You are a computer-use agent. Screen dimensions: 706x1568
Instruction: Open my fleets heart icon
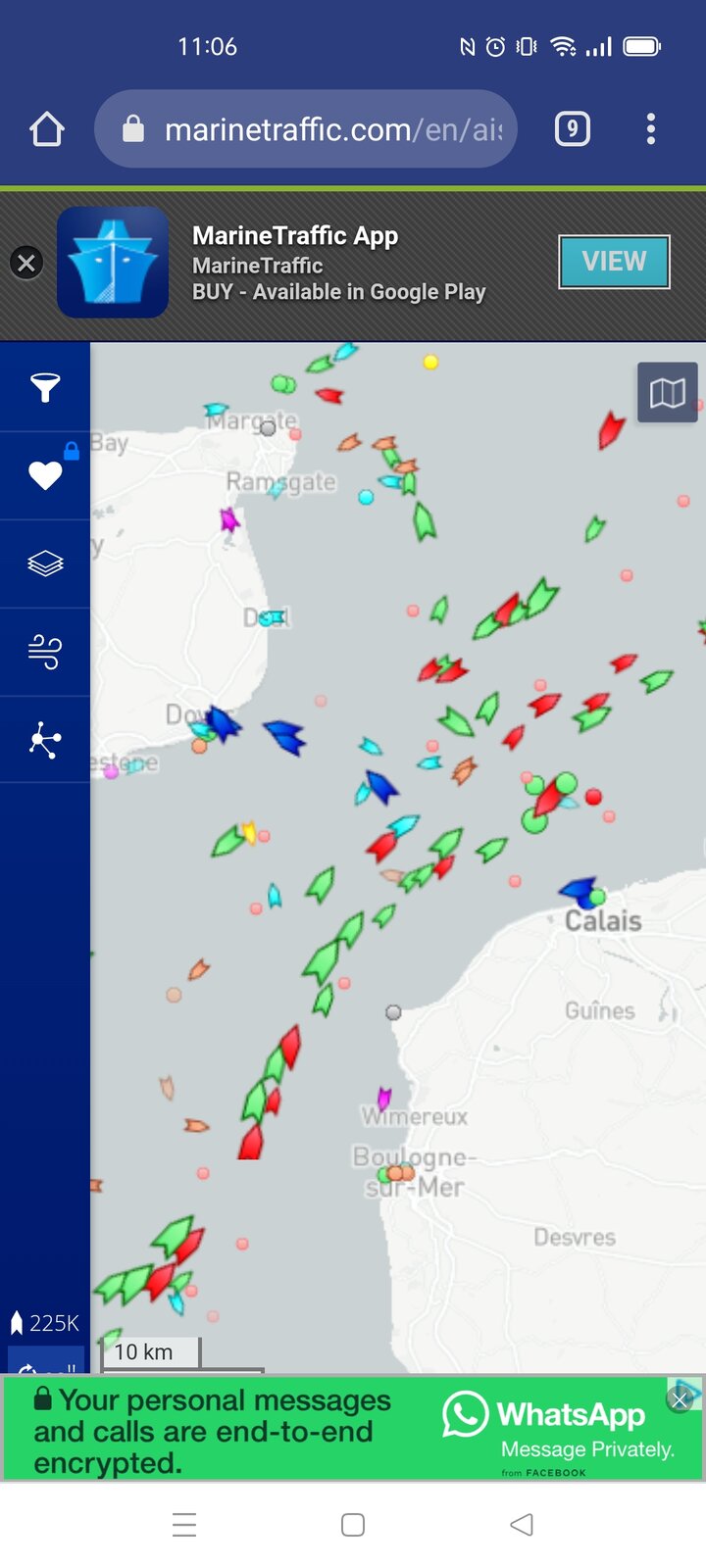click(x=45, y=476)
